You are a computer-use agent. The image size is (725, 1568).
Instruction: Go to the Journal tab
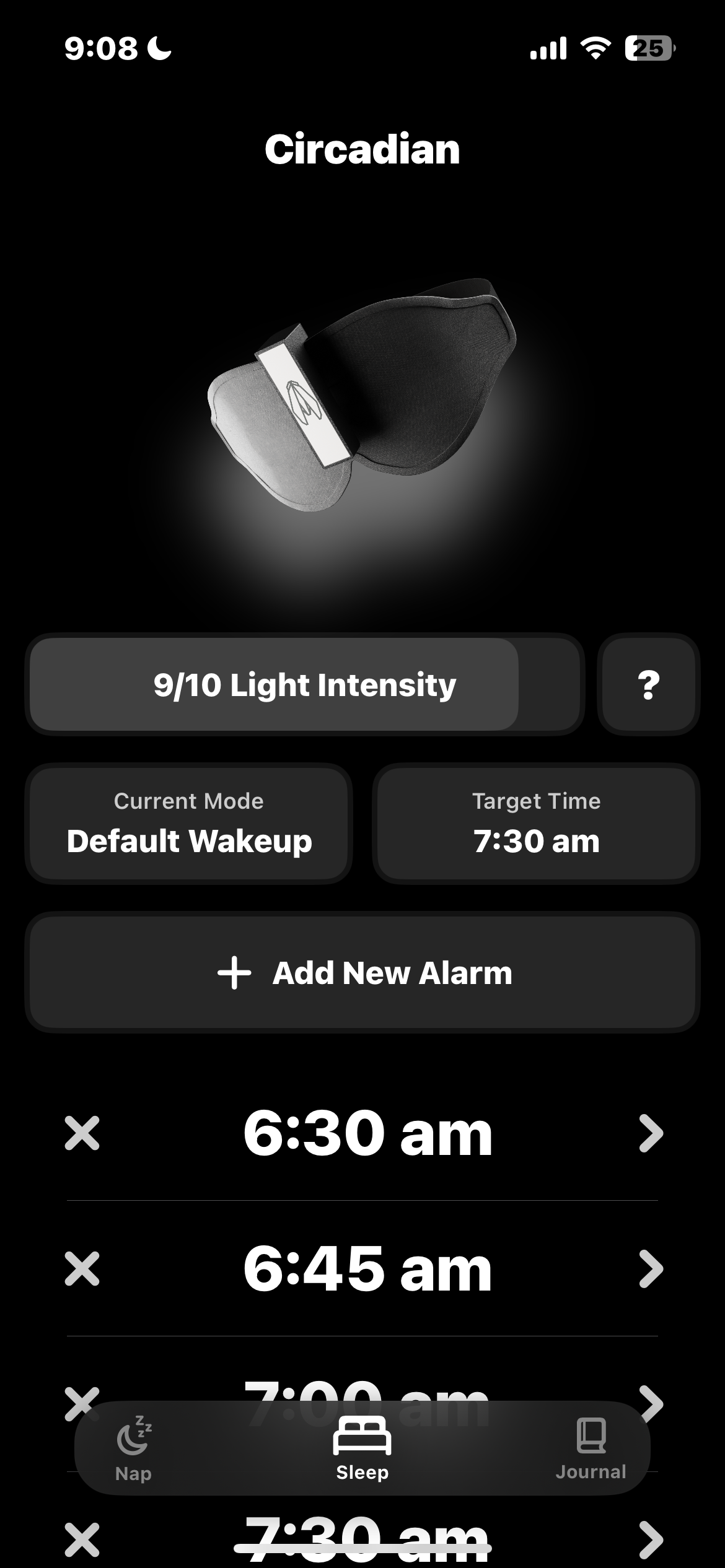click(x=591, y=1448)
